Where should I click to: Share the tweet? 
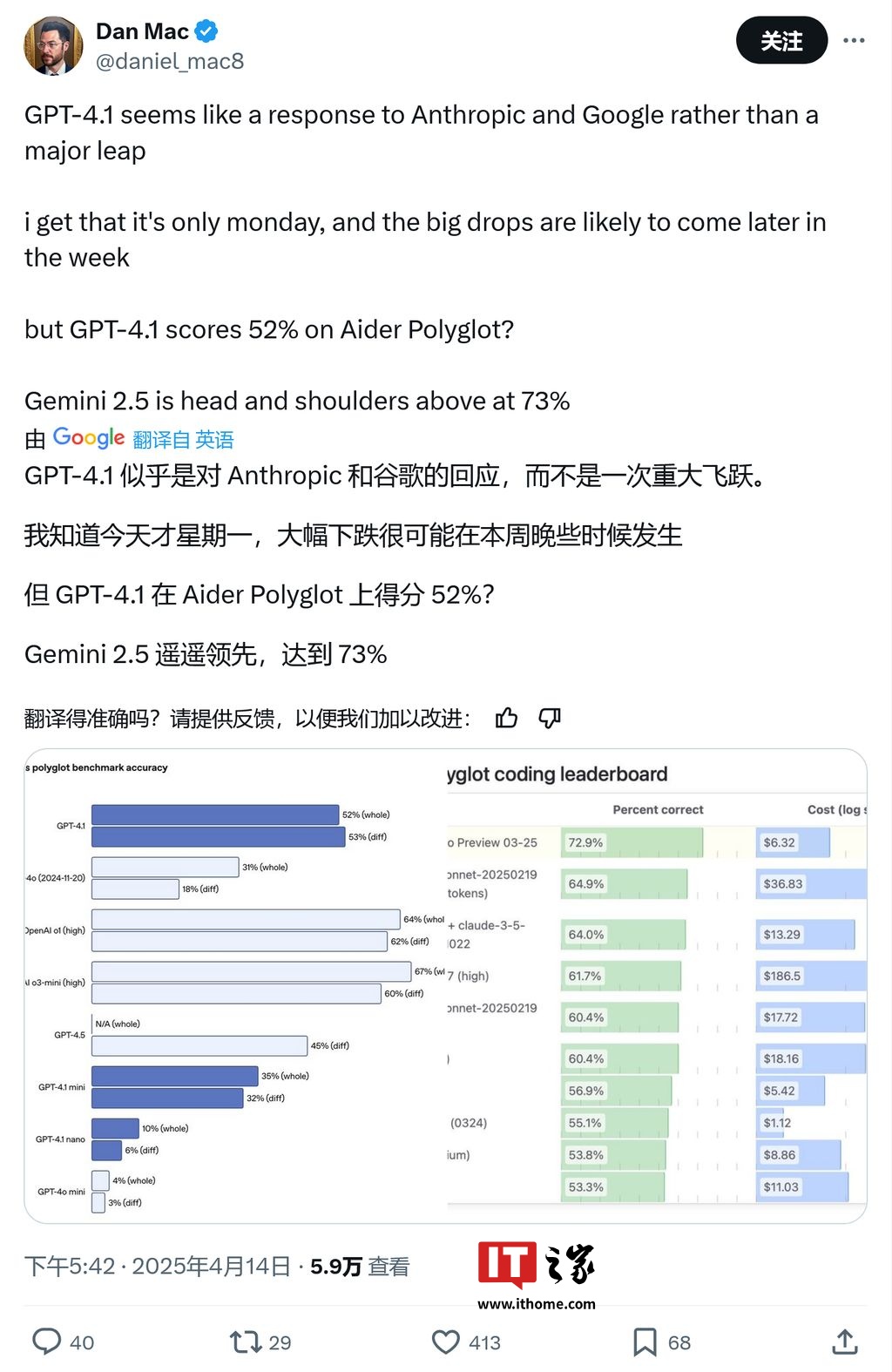(843, 1342)
